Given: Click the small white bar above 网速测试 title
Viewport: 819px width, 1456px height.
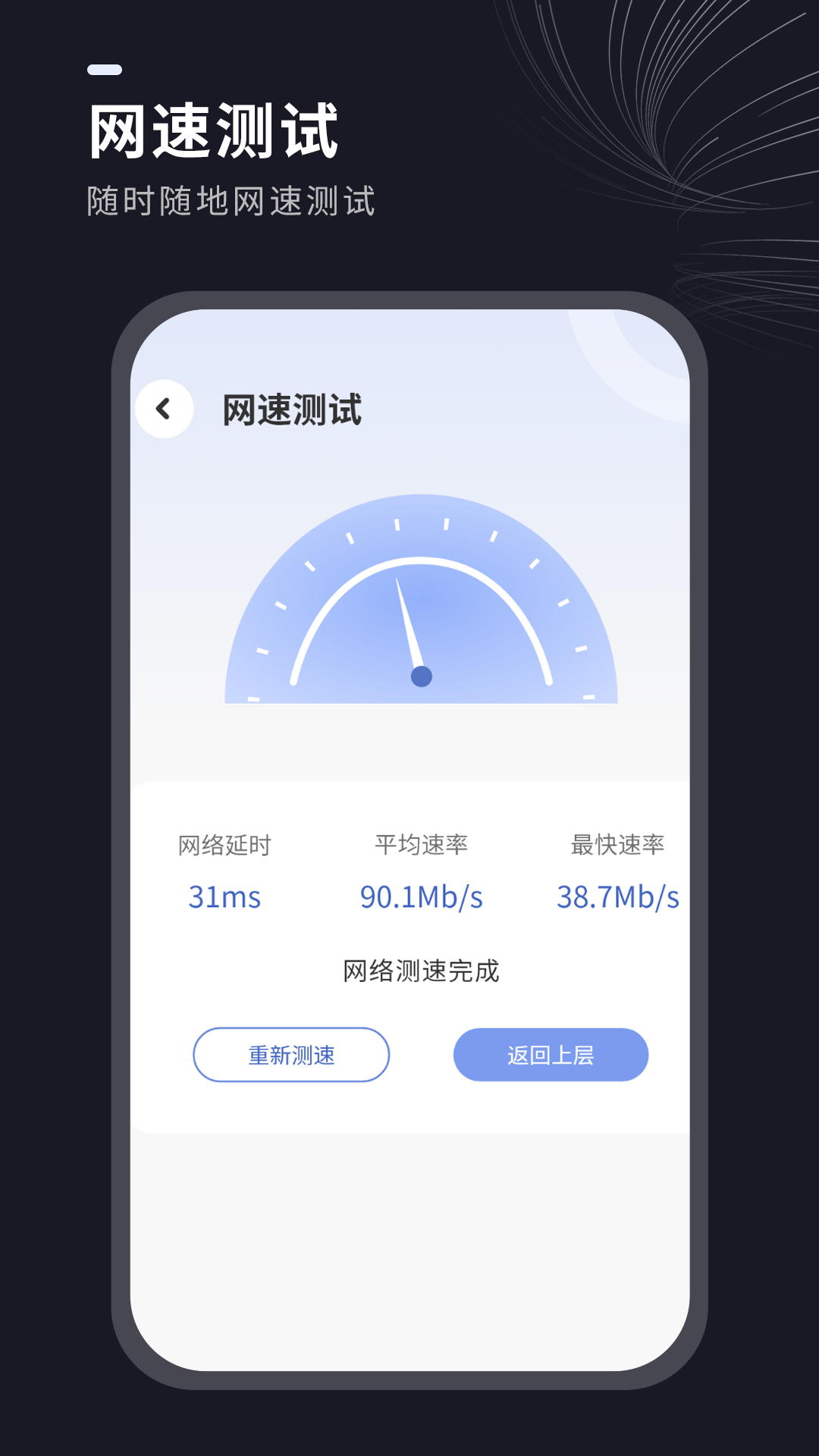Looking at the screenshot, I should (104, 69).
